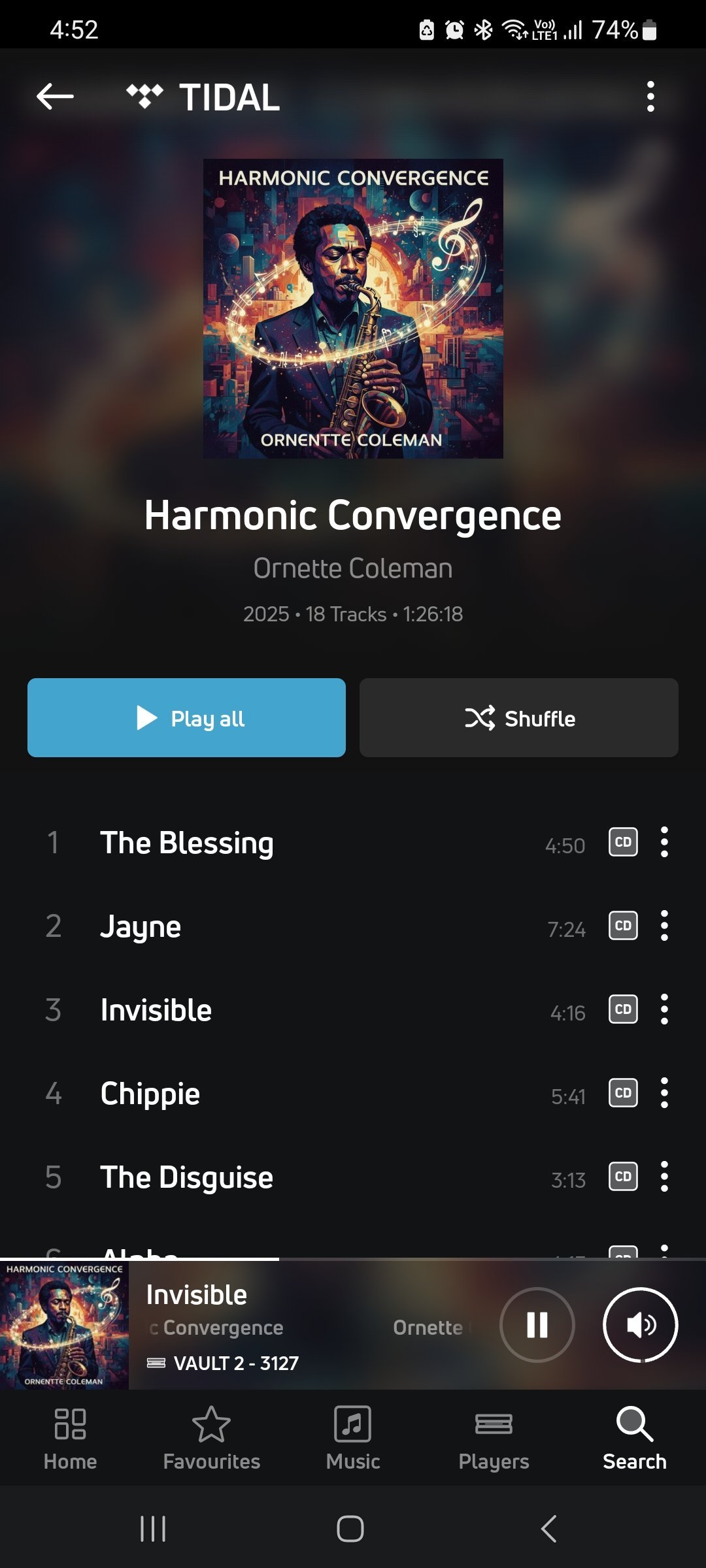Pause the currently playing song

pos(537,1325)
